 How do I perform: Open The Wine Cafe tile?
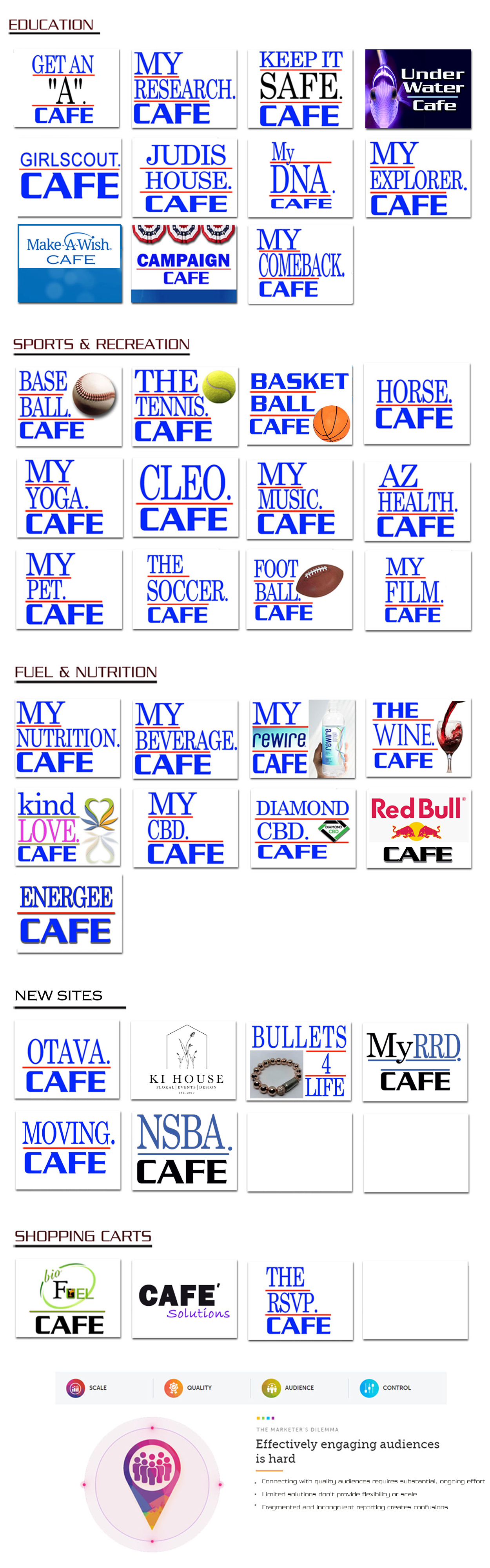click(x=418, y=738)
